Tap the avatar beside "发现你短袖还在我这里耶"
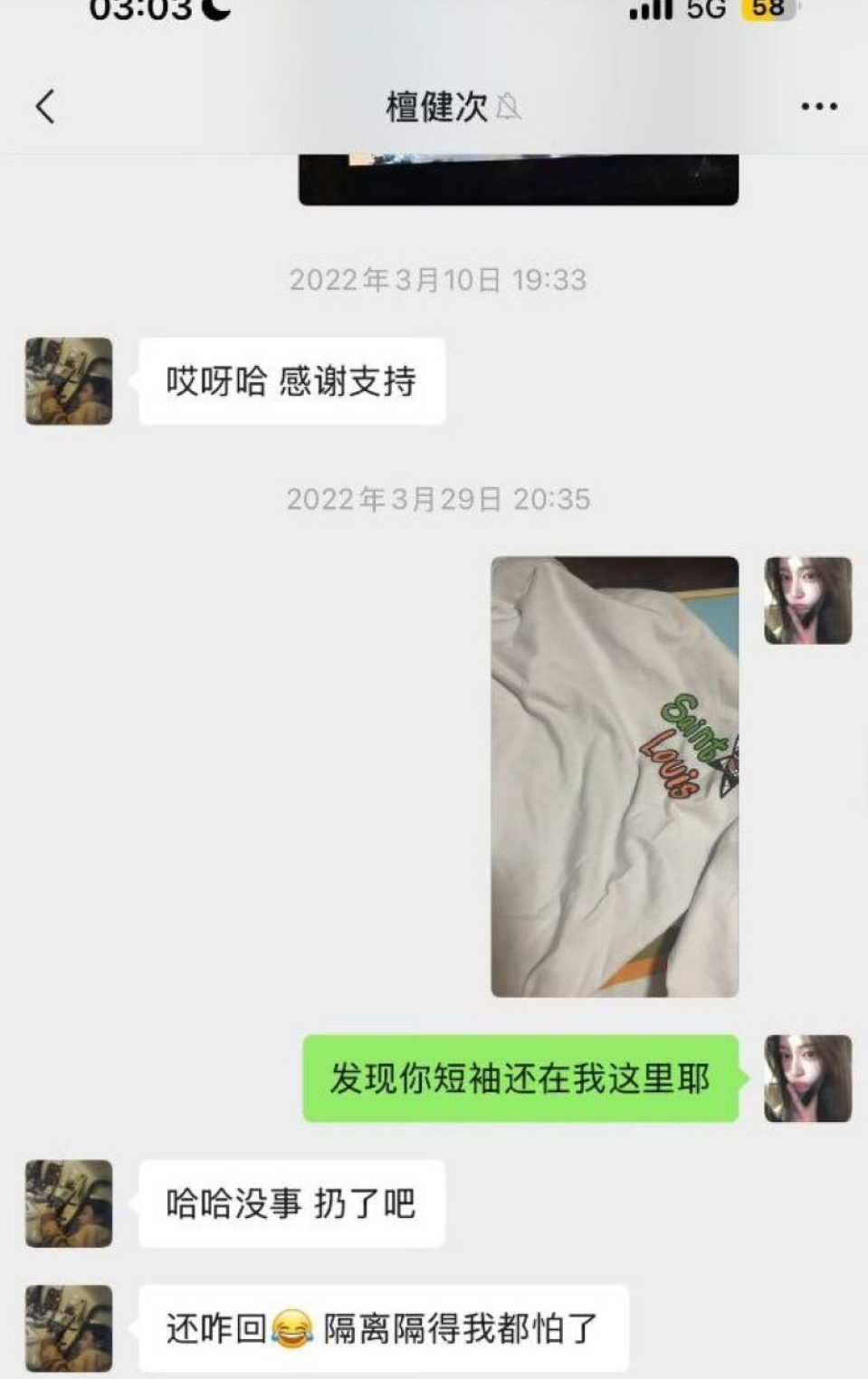868x1379 pixels. click(x=807, y=1078)
